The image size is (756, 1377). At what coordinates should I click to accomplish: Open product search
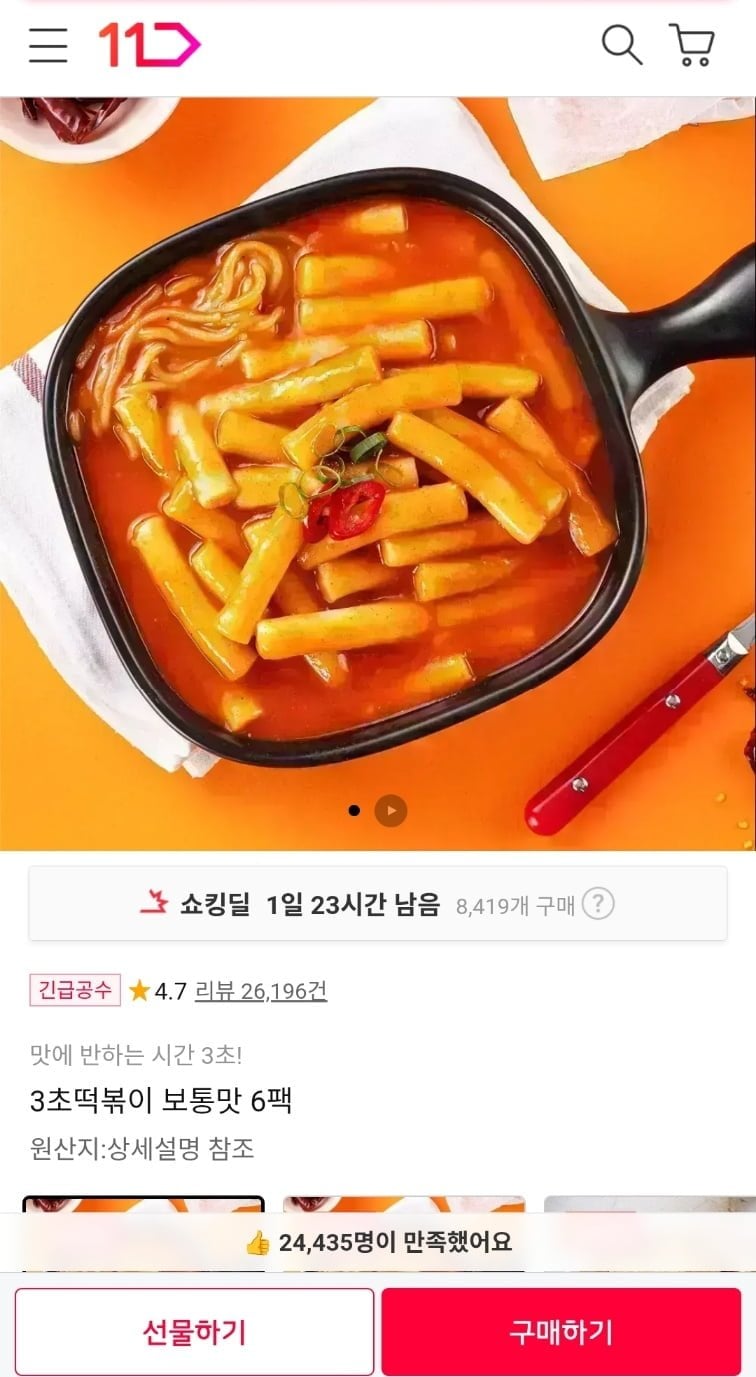pyautogui.click(x=621, y=46)
